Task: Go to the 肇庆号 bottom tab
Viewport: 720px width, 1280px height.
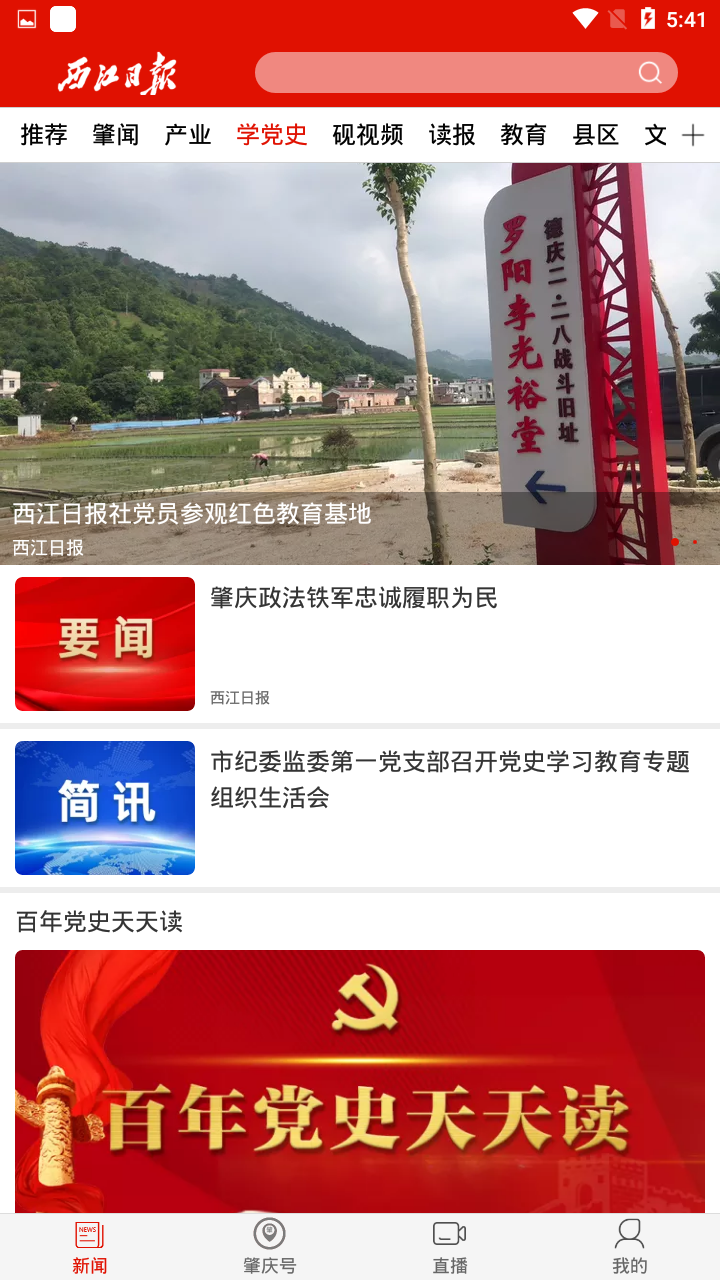Action: 270,1246
